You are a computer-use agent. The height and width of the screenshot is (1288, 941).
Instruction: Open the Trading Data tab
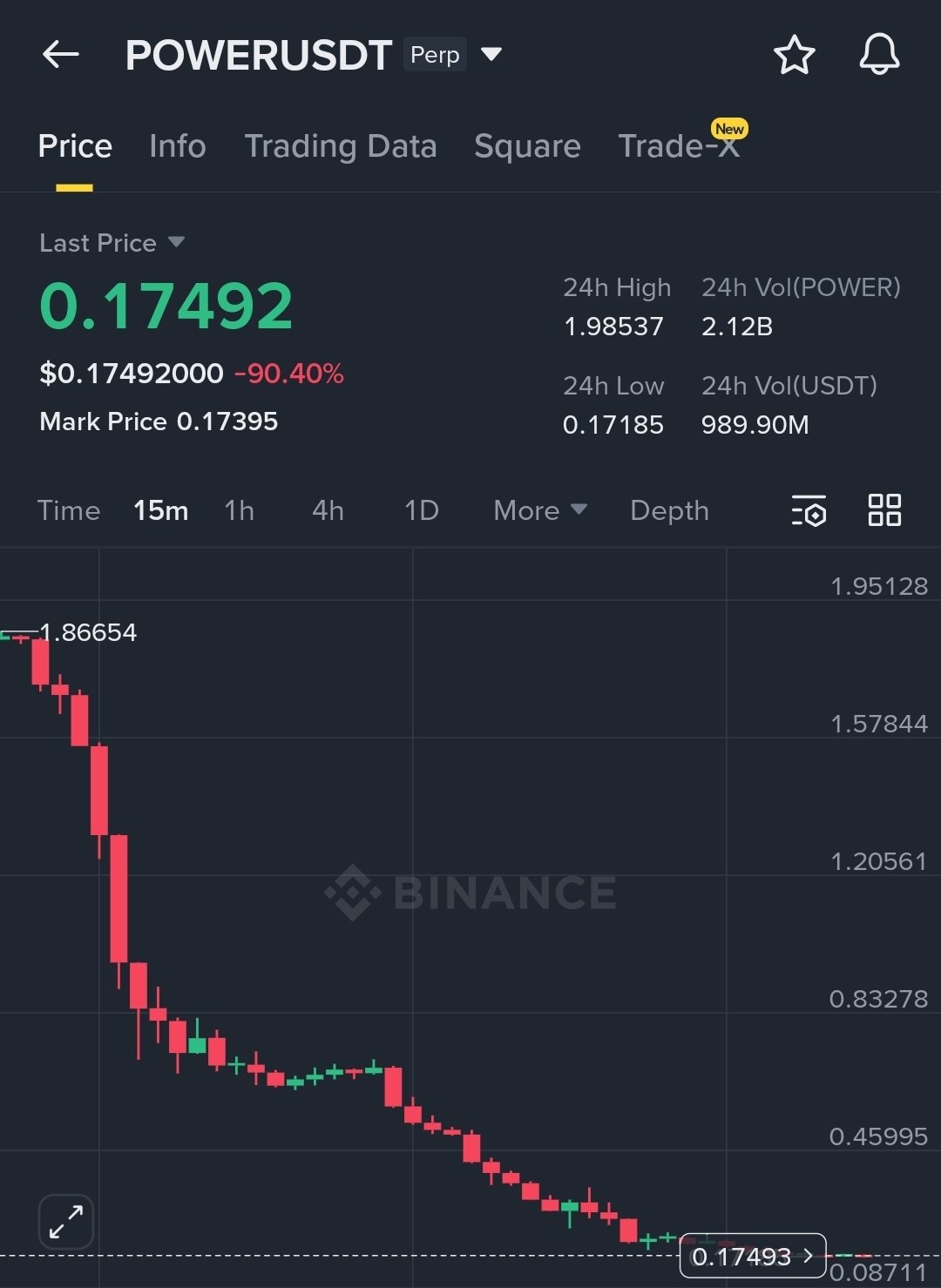[x=341, y=146]
